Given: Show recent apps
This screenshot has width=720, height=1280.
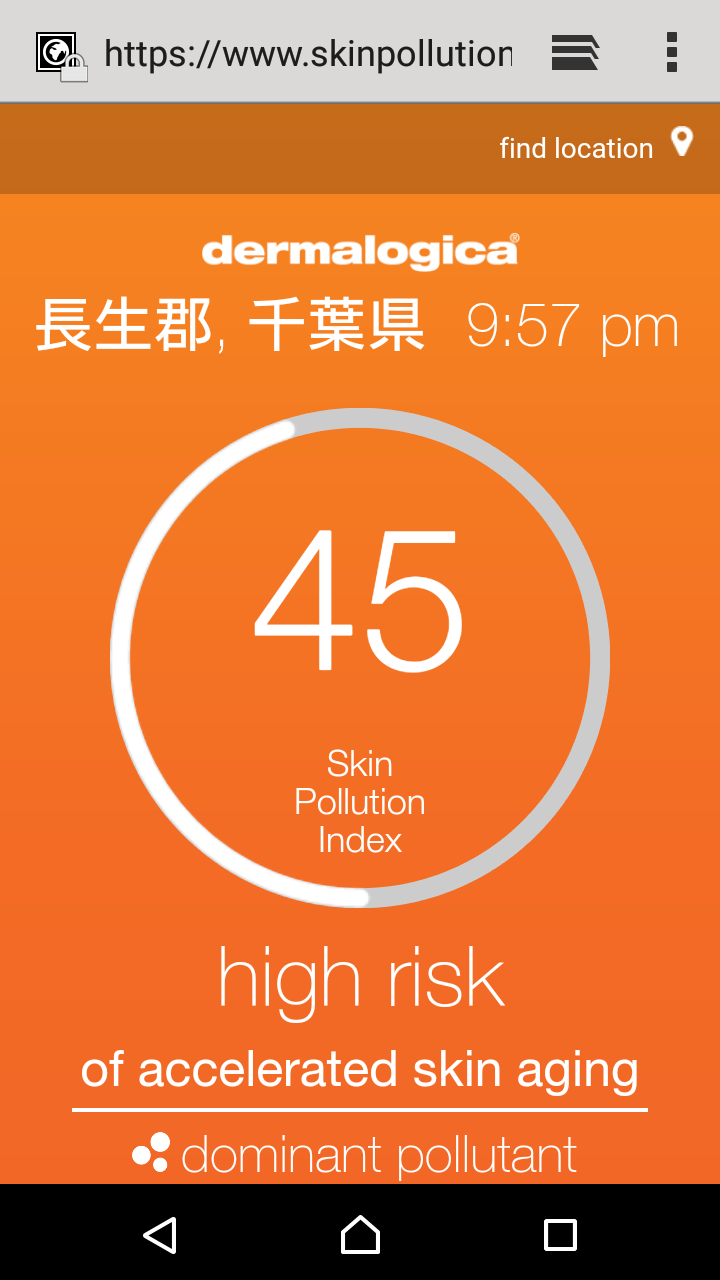Looking at the screenshot, I should (560, 1235).
